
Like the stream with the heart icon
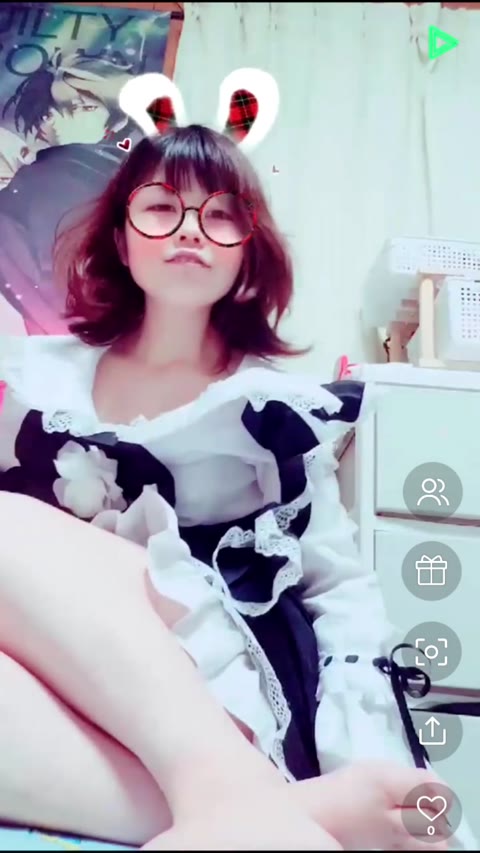click(431, 812)
